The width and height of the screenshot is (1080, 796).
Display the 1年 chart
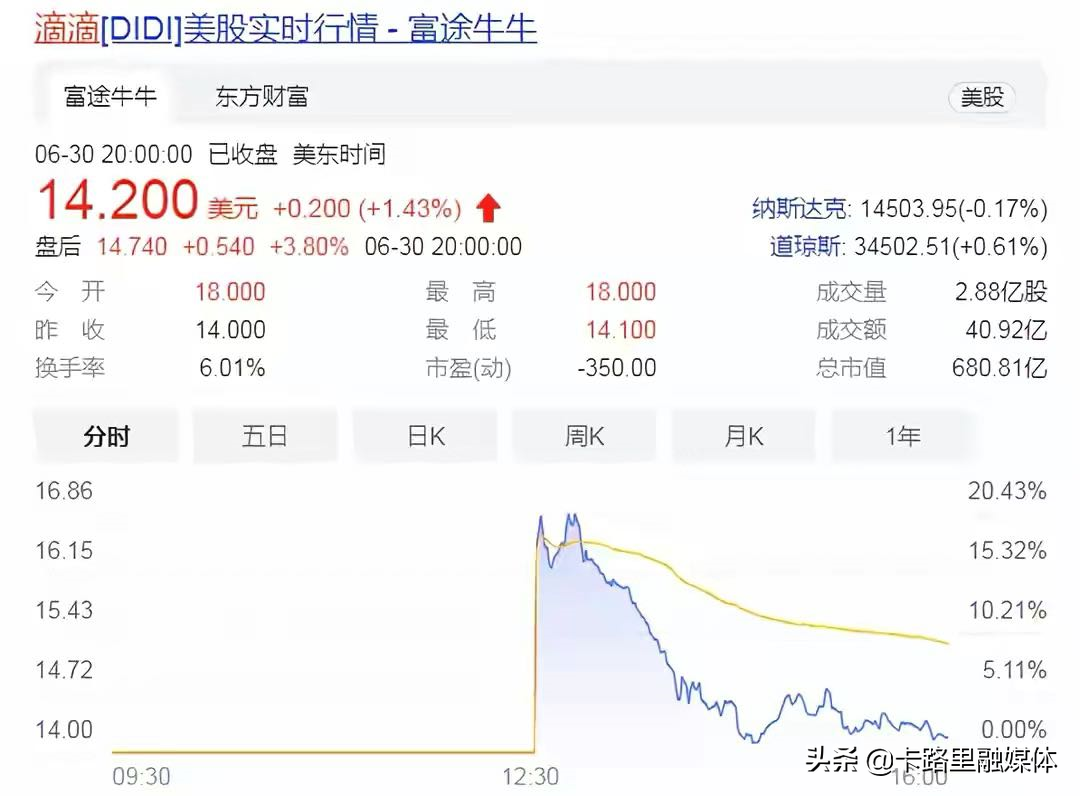902,436
